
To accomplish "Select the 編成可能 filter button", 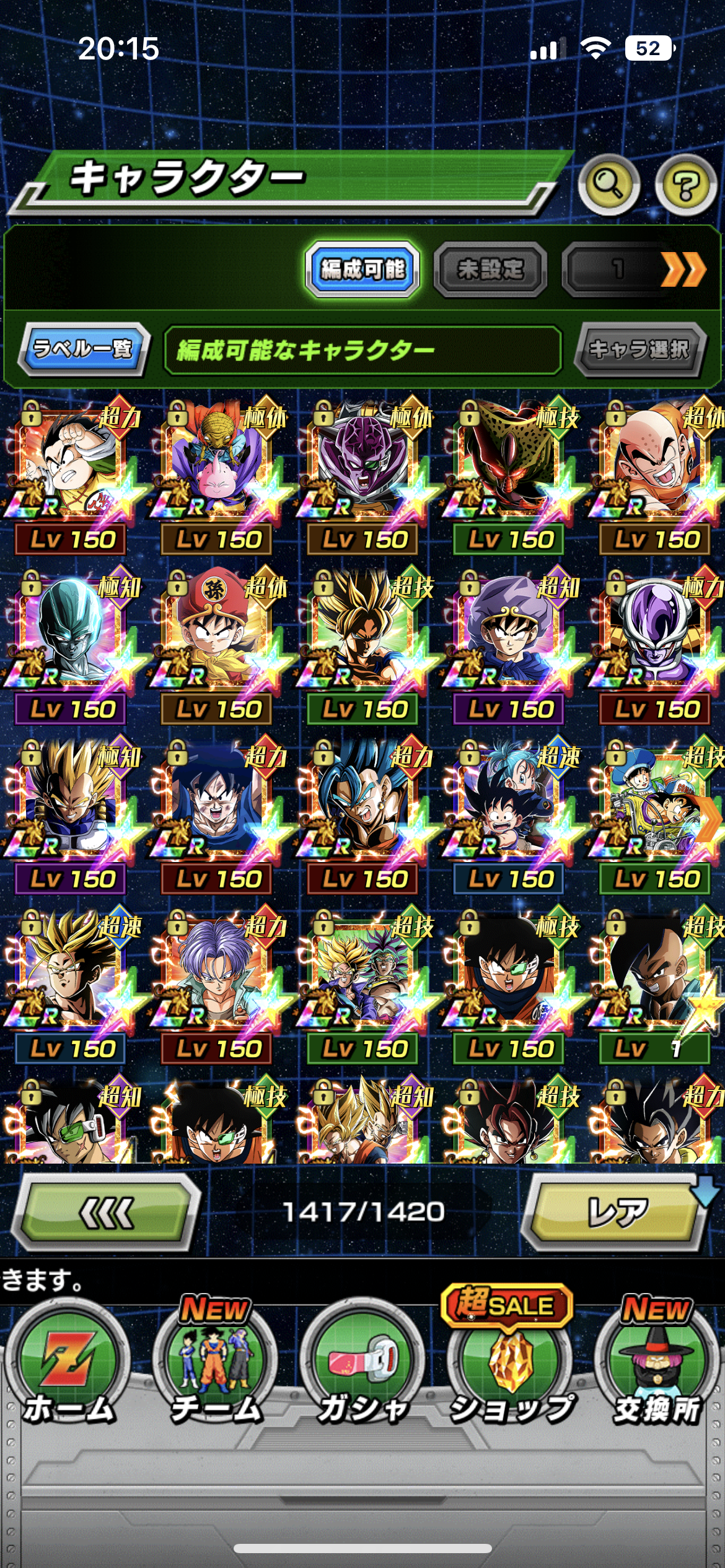I will tap(362, 269).
